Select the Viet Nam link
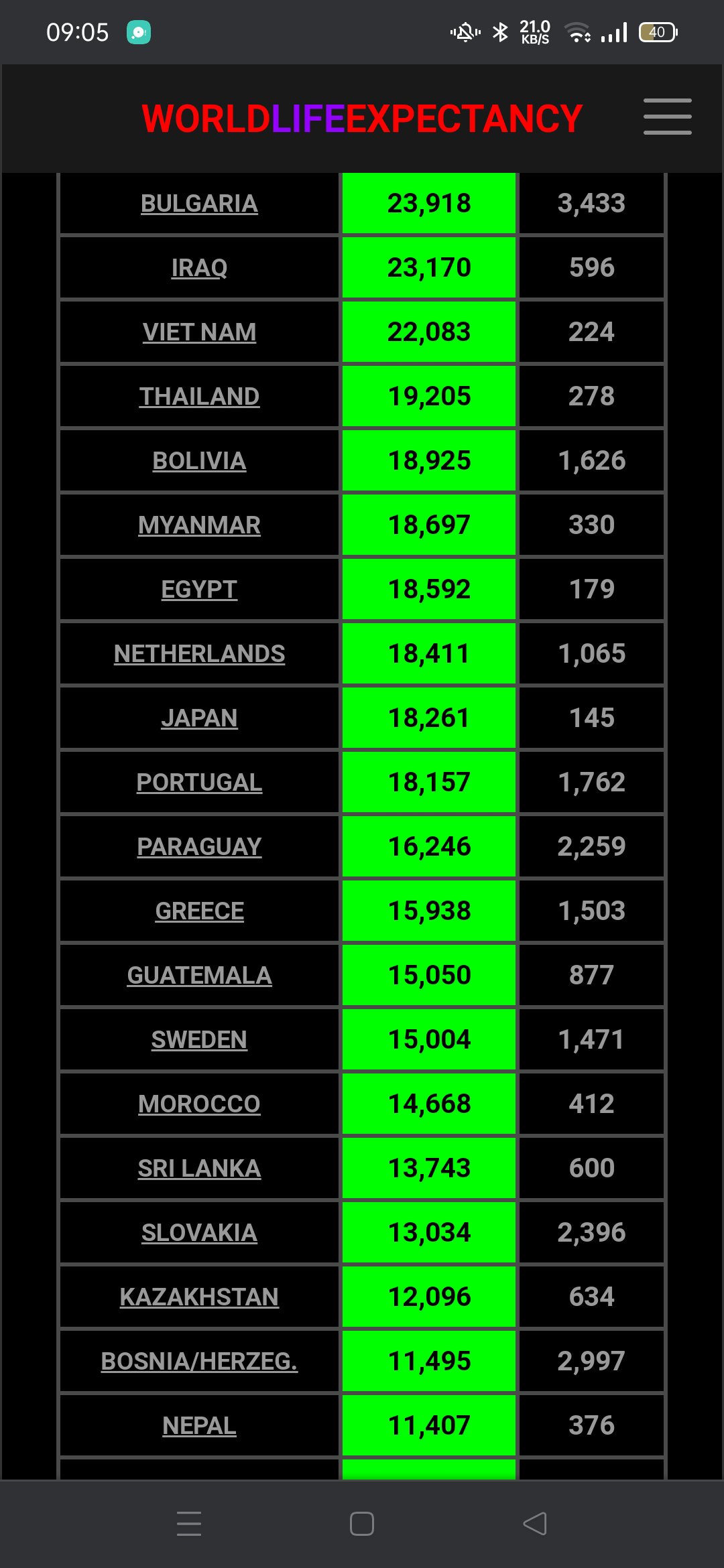724x1568 pixels. point(199,332)
